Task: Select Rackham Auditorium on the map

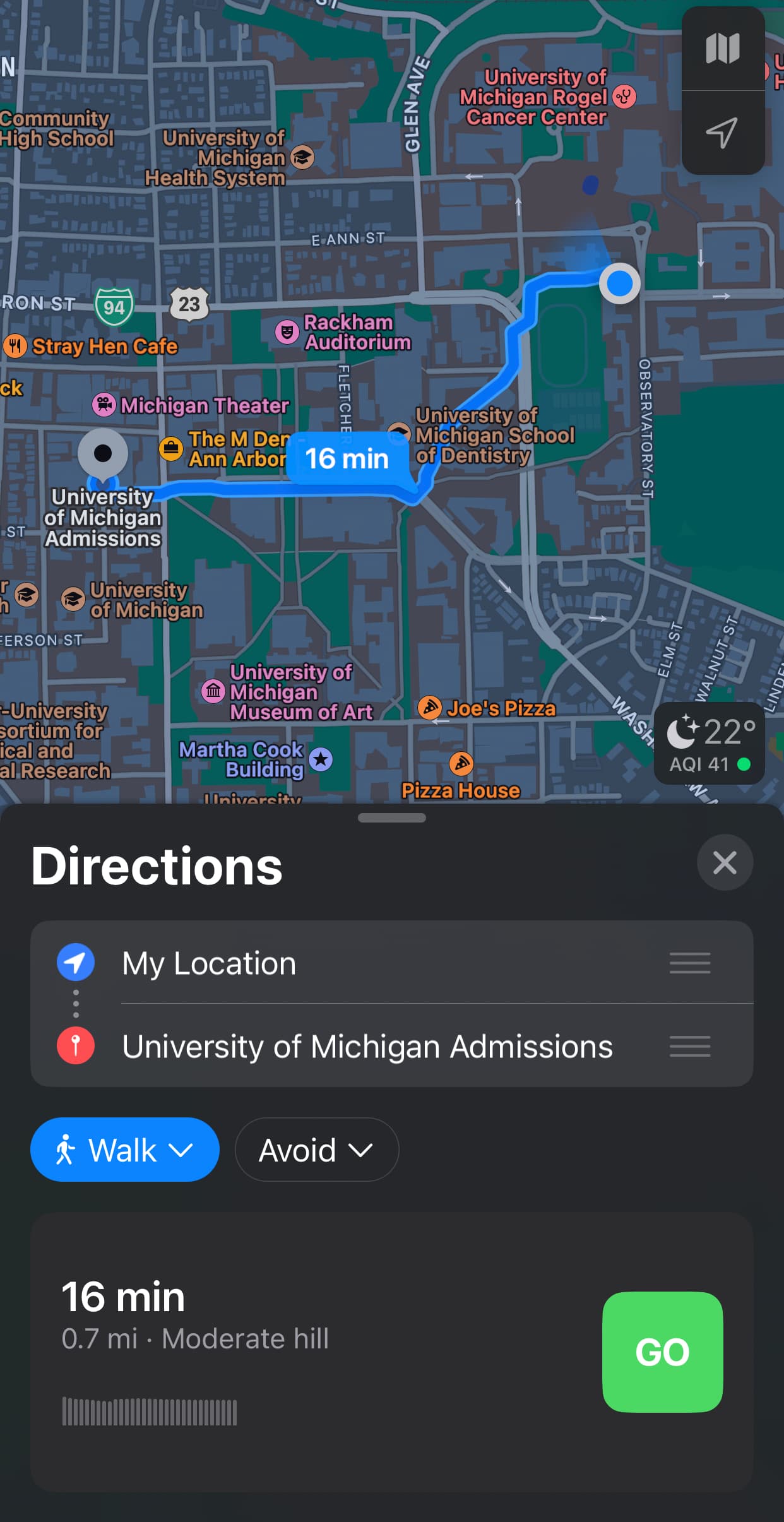Action: pyautogui.click(x=287, y=331)
